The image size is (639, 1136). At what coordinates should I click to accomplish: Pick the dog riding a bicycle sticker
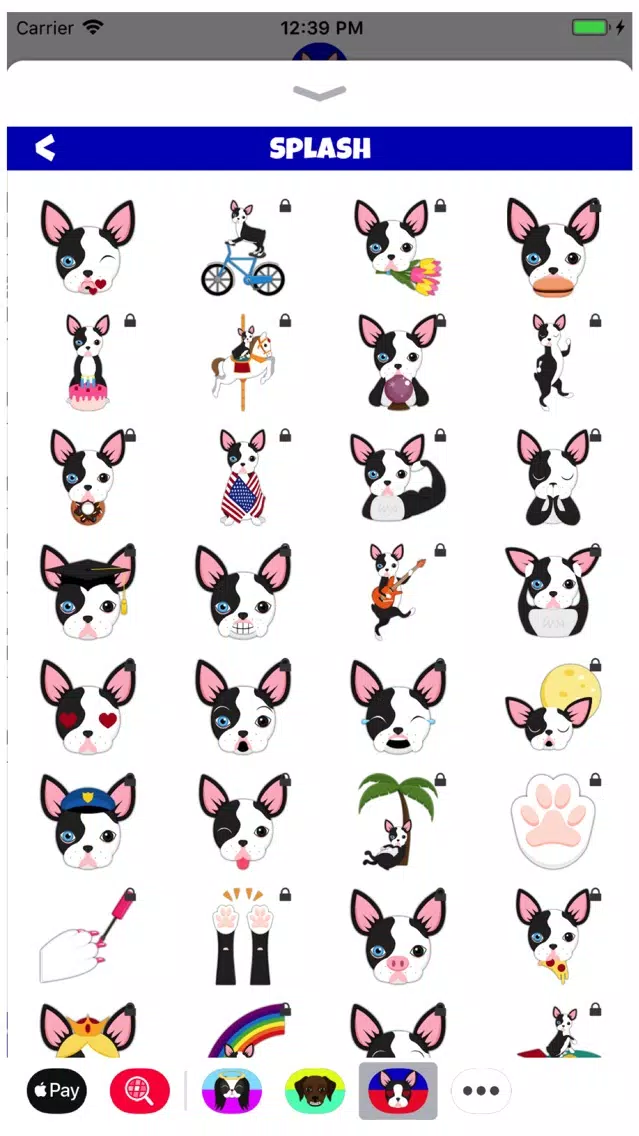coord(243,250)
